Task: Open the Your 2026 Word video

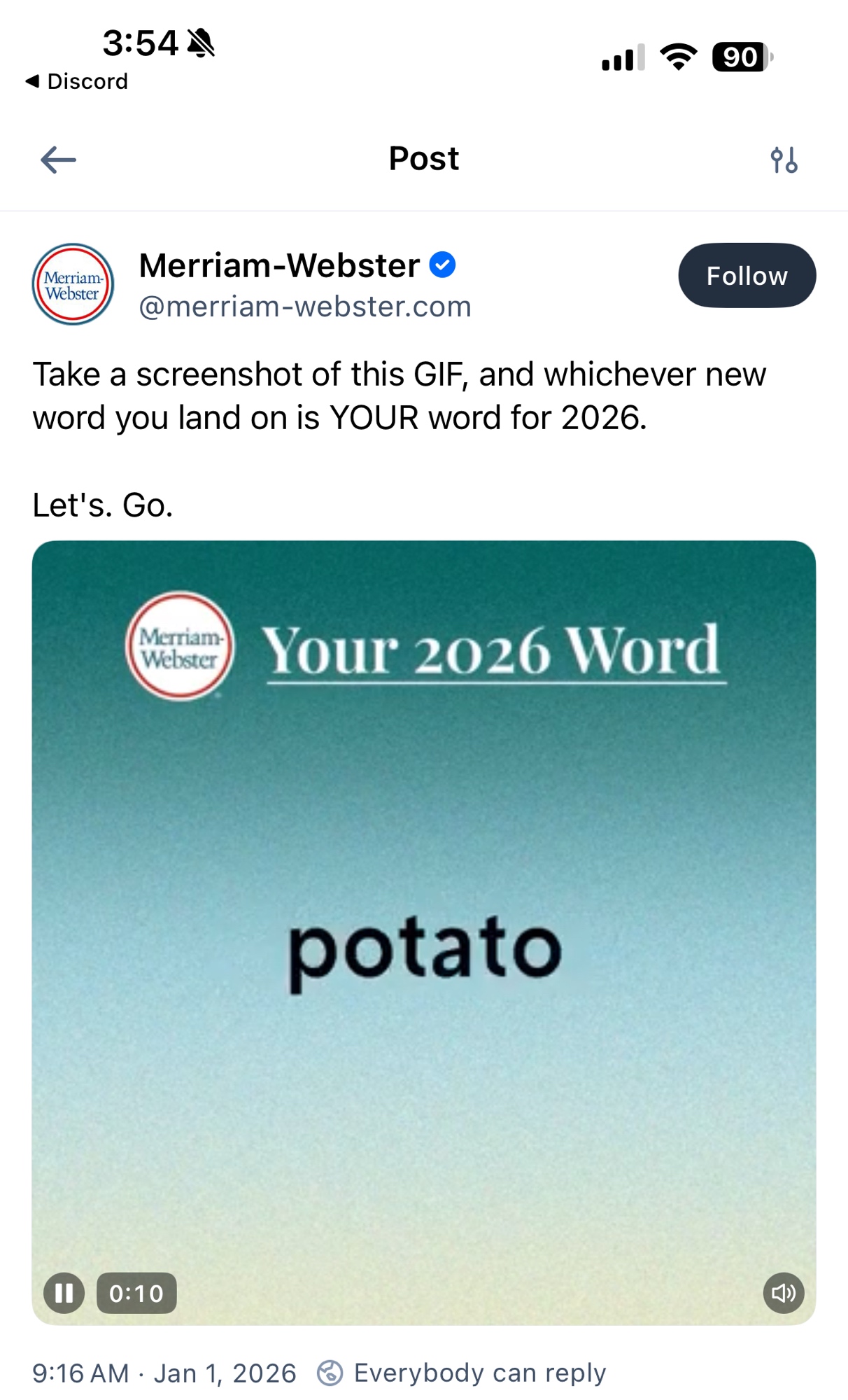Action: [424, 931]
